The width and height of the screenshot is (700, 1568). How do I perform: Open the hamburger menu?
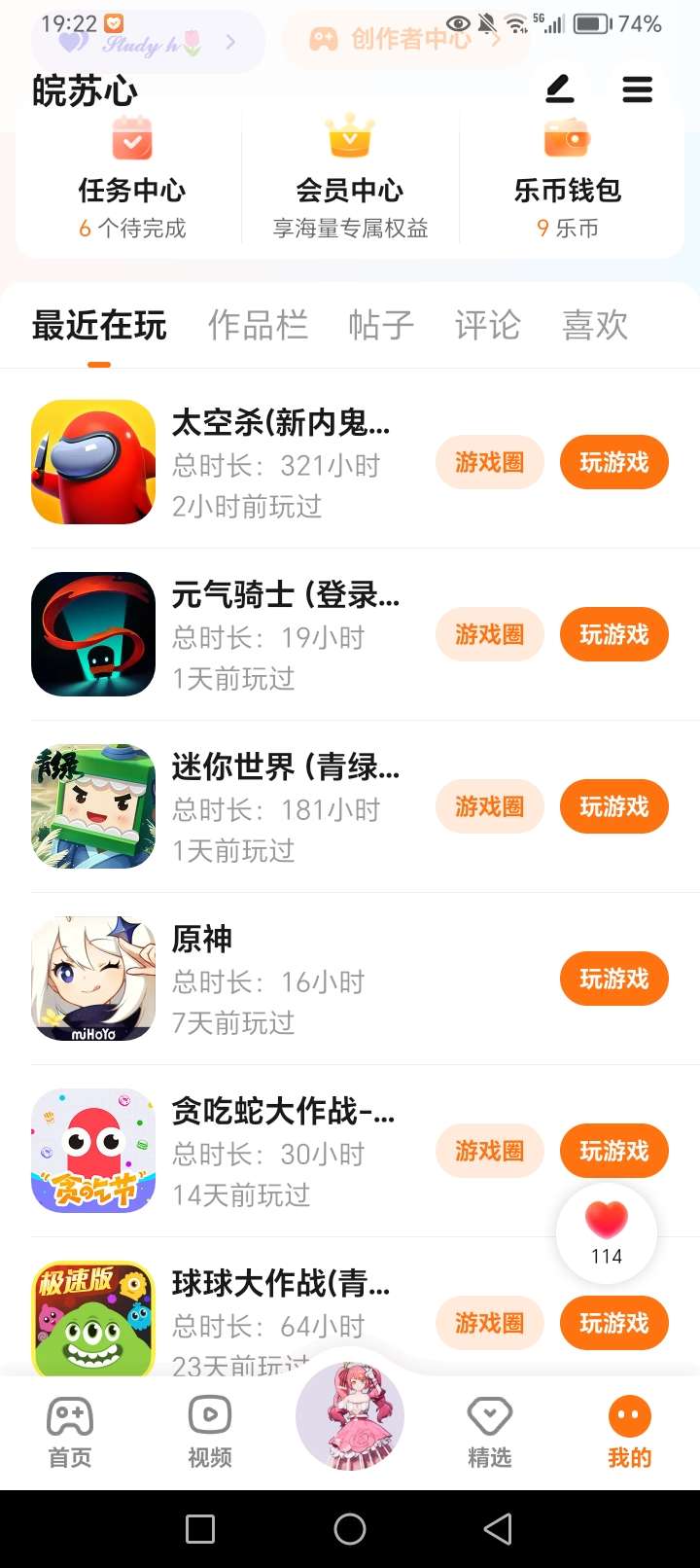[x=637, y=90]
